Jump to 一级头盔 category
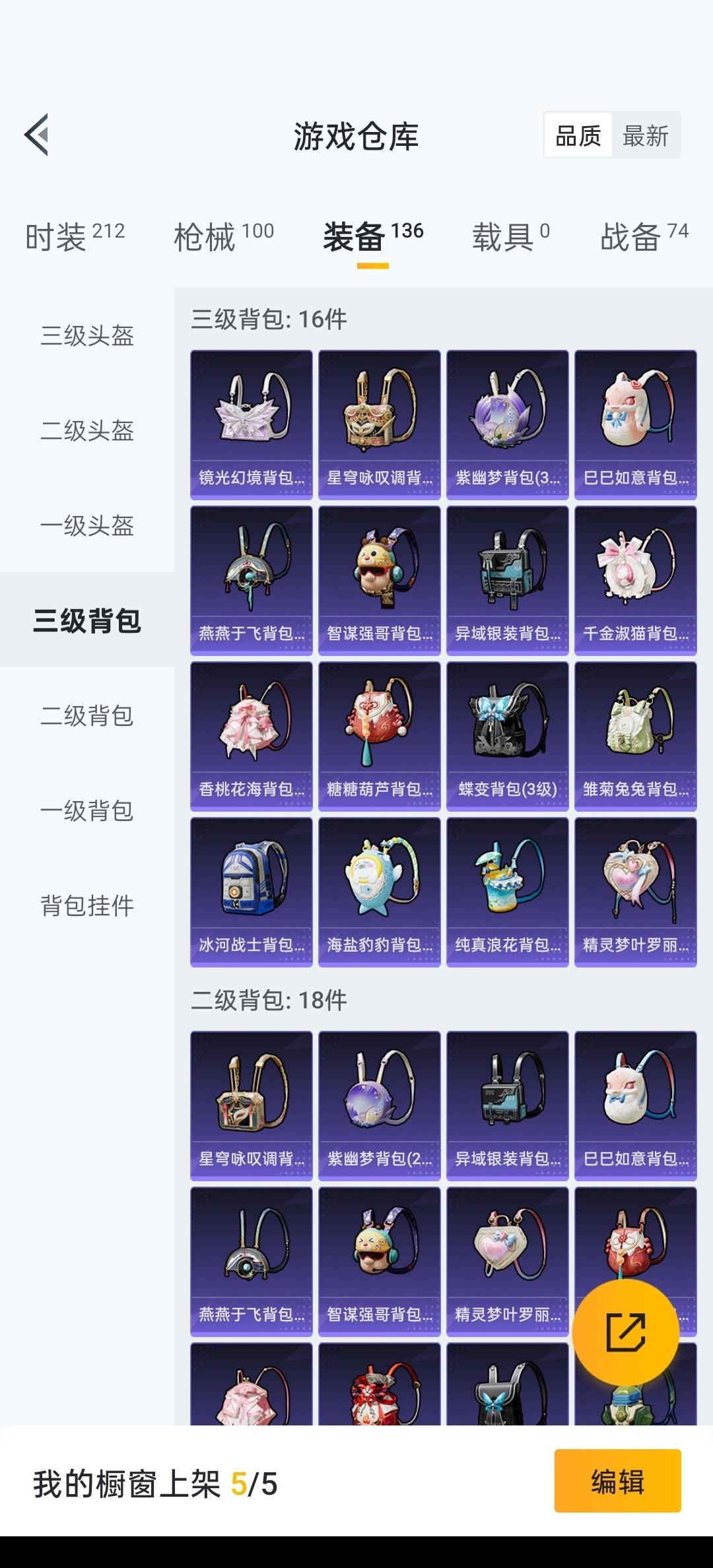Image resolution: width=713 pixels, height=1568 pixels. click(87, 525)
